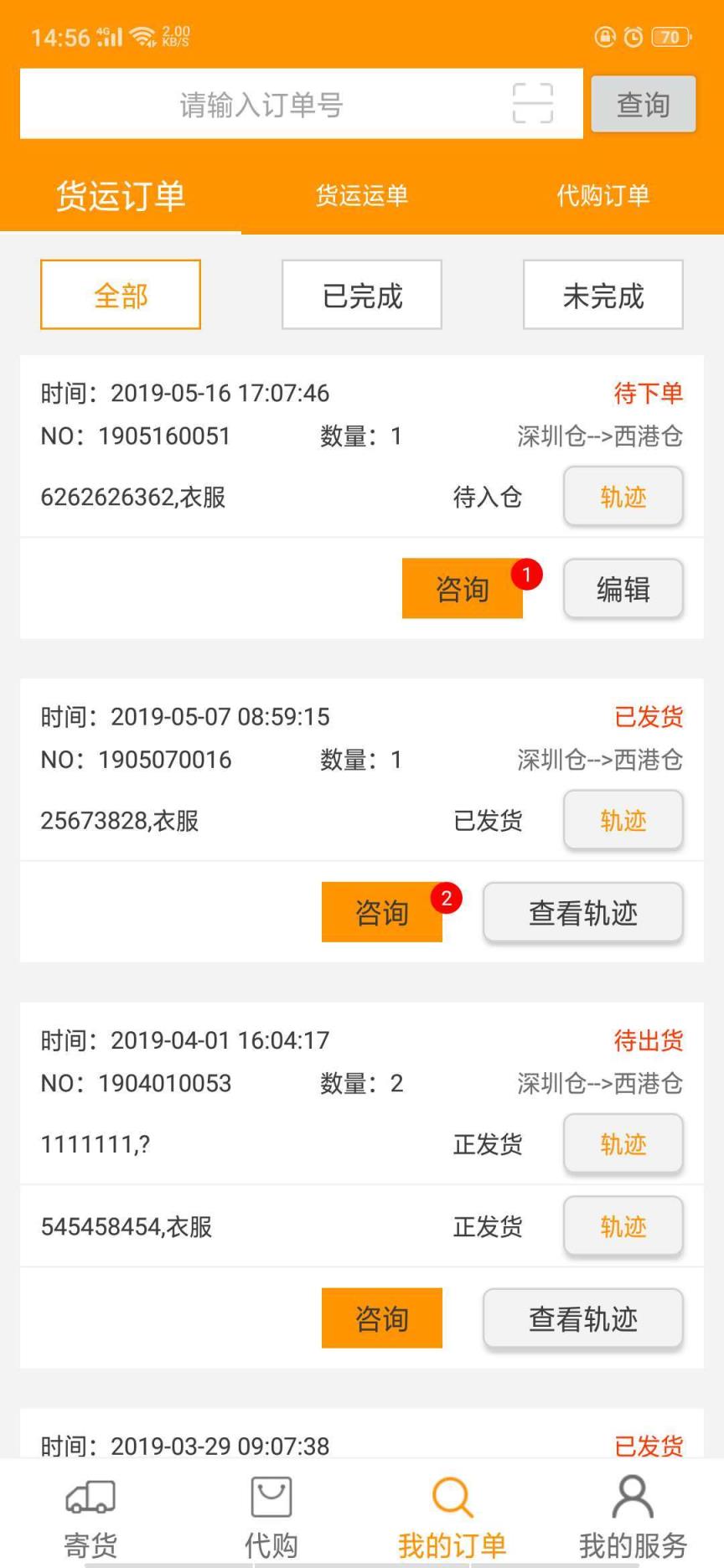
Task: Select the 全部 filter option
Action: pyautogui.click(x=120, y=294)
